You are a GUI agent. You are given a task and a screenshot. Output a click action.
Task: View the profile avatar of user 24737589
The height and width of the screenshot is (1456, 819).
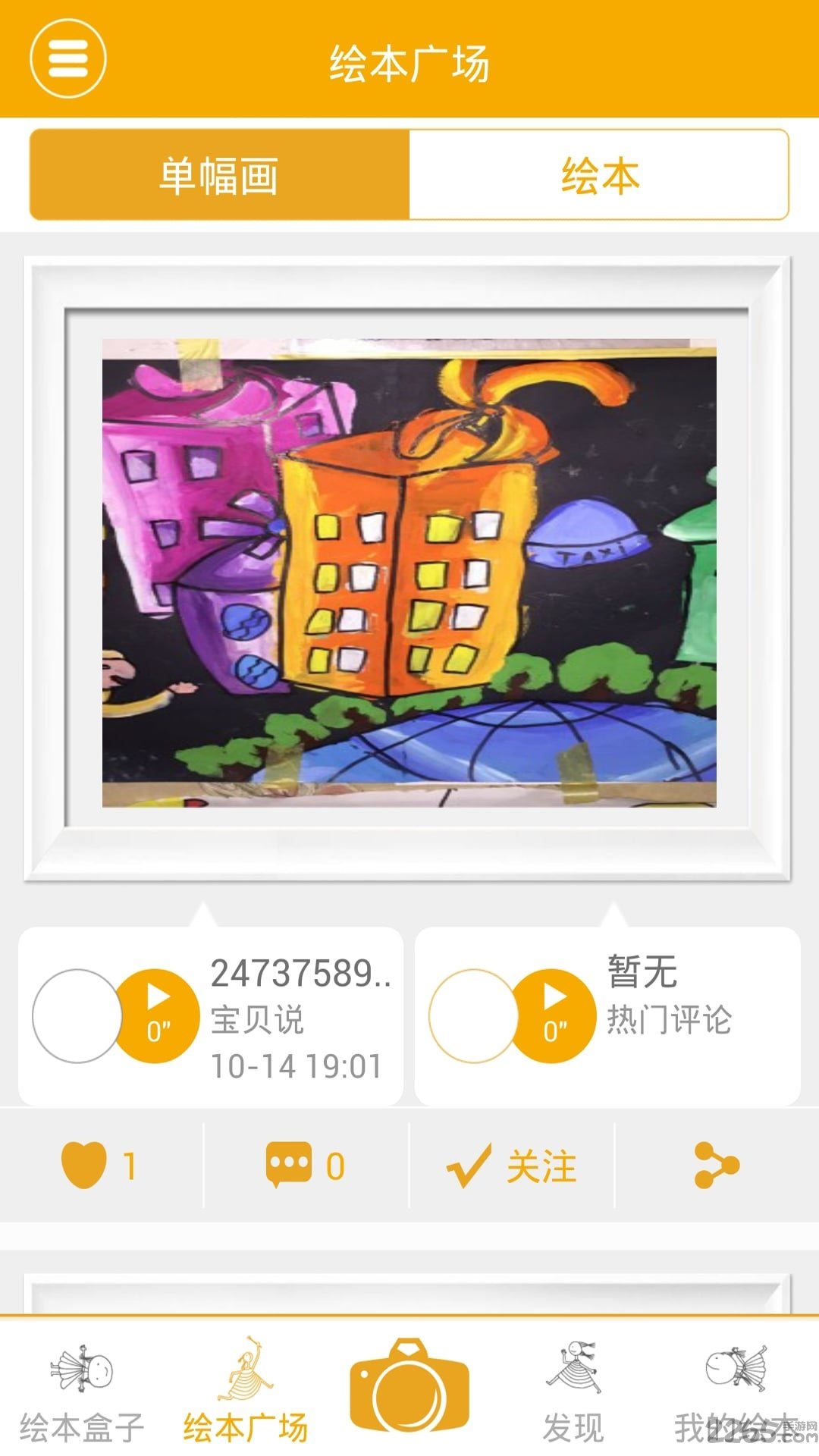tap(77, 1015)
